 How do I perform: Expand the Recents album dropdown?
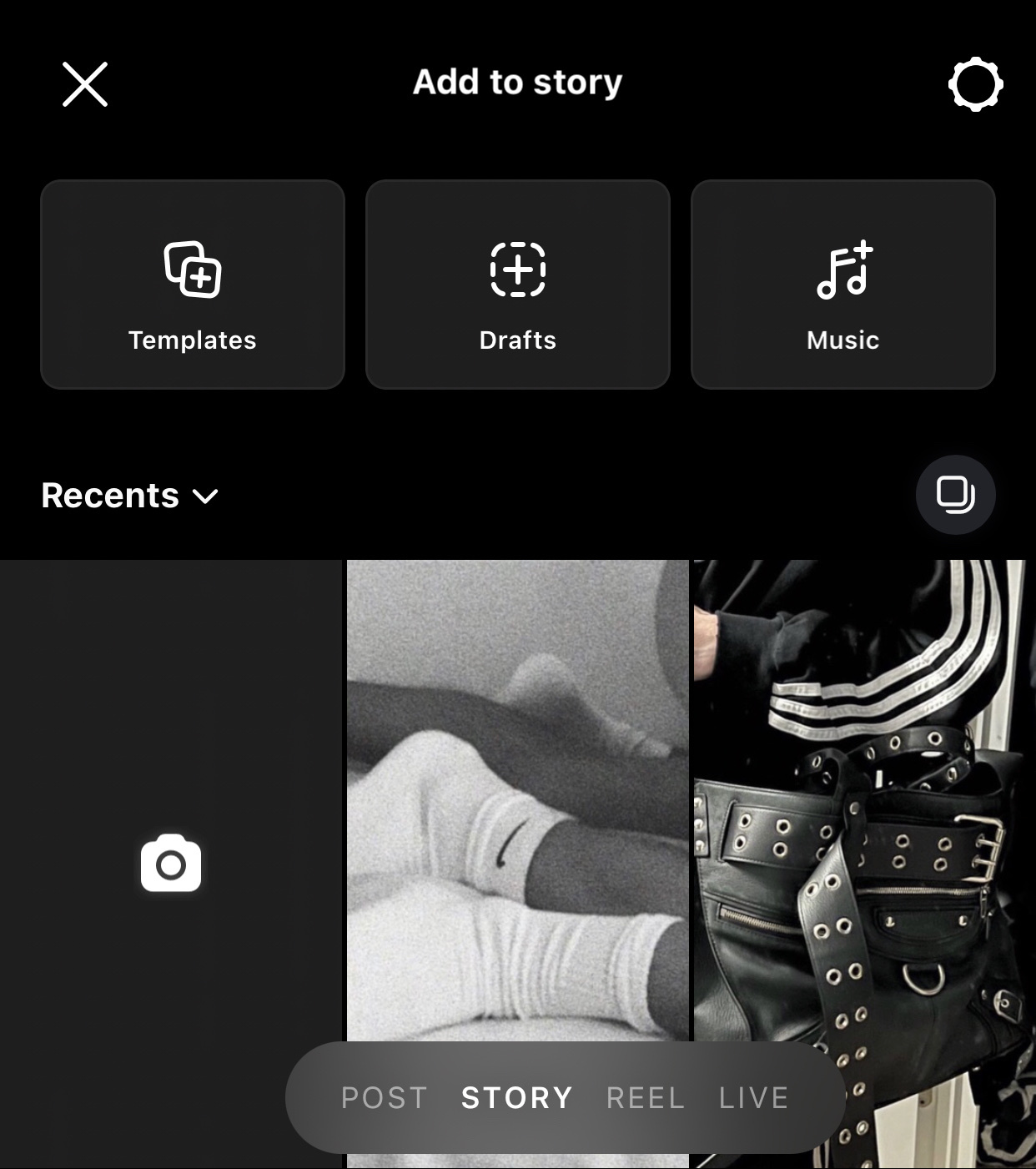click(130, 496)
